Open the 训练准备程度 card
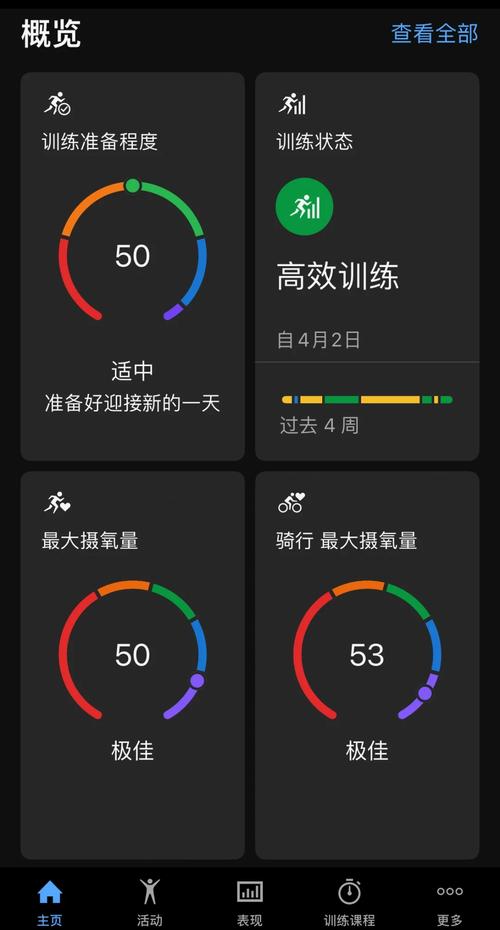500x930 pixels. (x=132, y=266)
